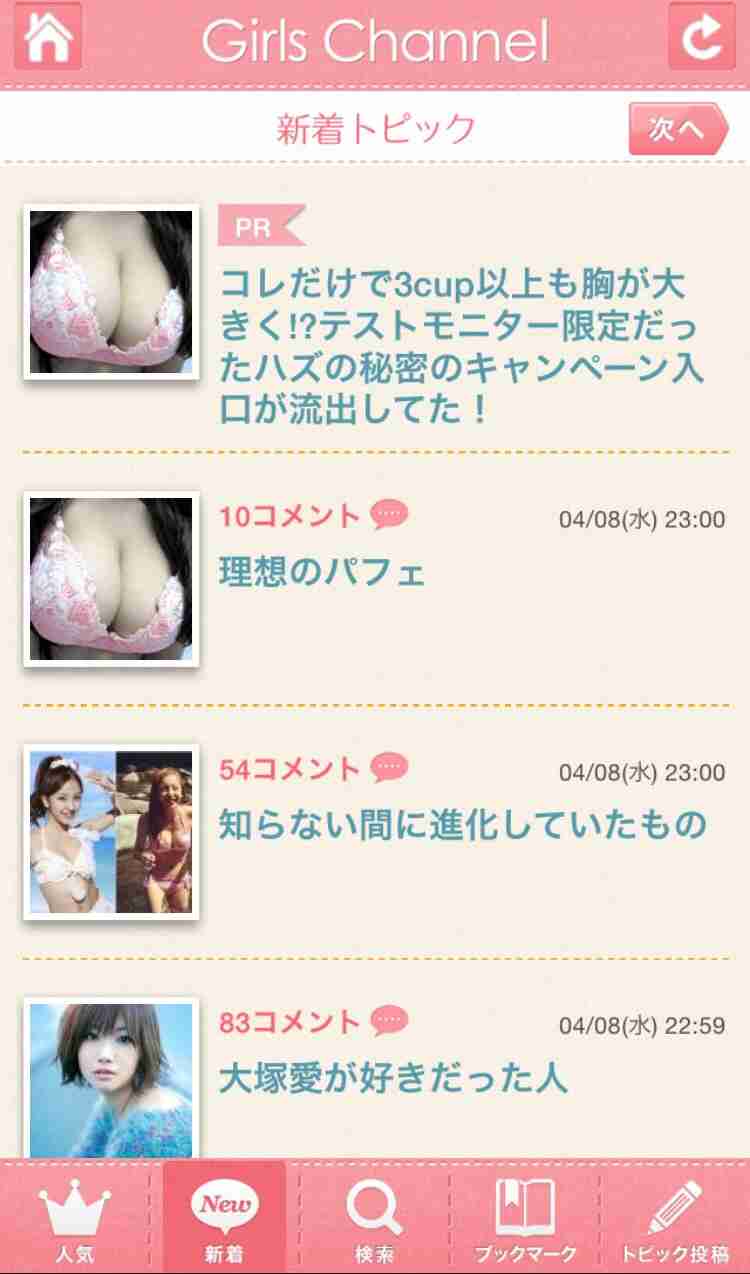750x1274 pixels.
Task: Go to next page with 次へ
Action: point(679,128)
